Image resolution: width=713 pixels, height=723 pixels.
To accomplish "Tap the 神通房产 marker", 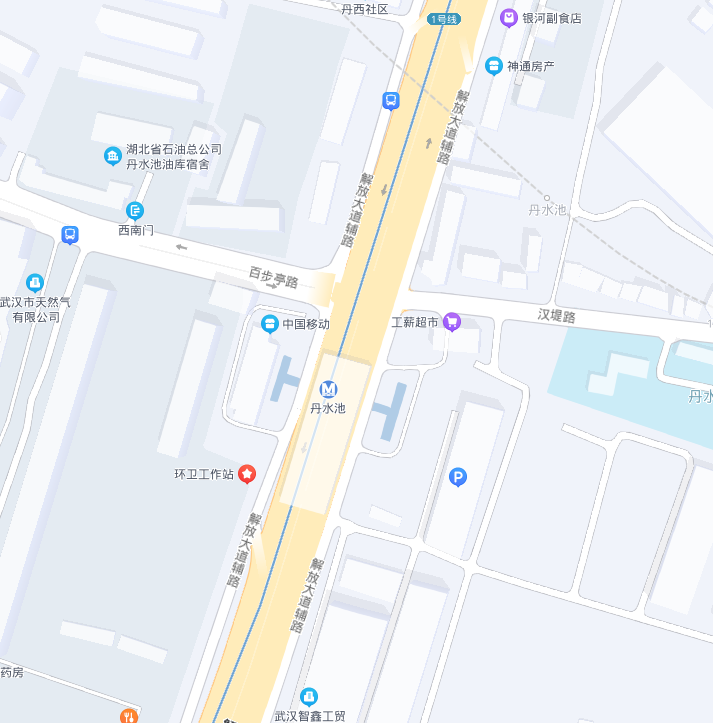I will pos(493,66).
